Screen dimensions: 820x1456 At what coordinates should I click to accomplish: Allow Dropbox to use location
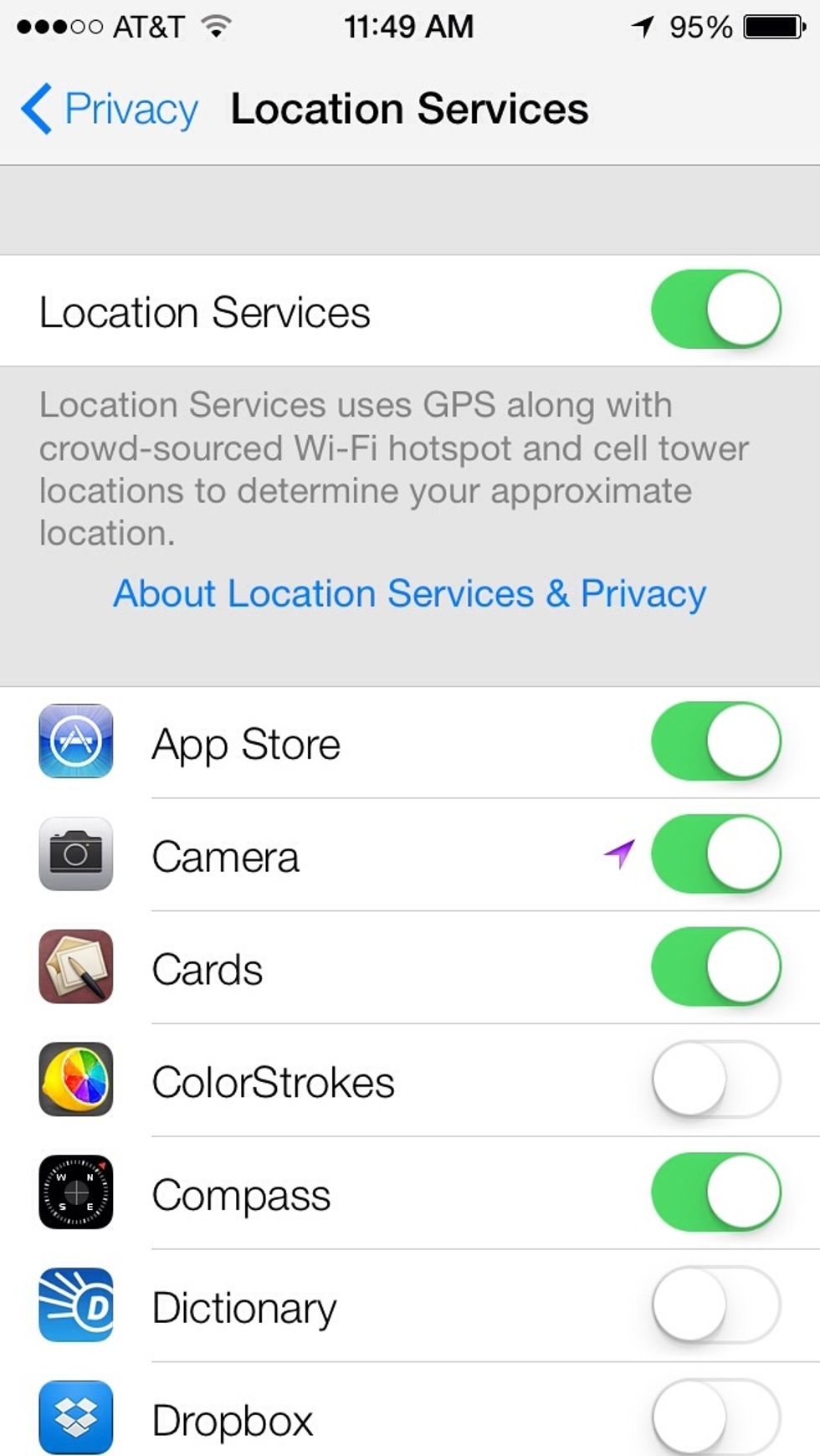(715, 1417)
